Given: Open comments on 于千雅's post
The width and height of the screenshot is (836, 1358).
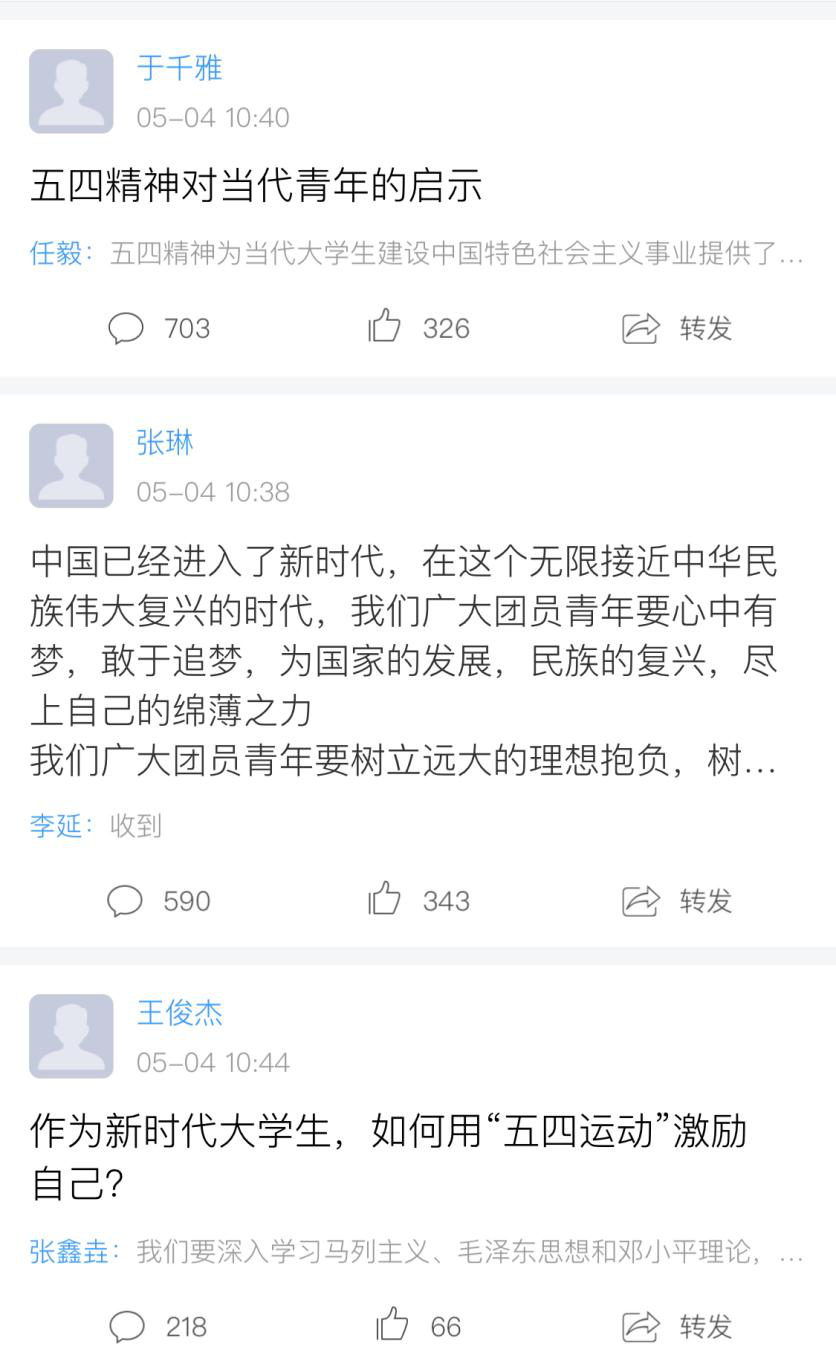Looking at the screenshot, I should click(x=158, y=328).
